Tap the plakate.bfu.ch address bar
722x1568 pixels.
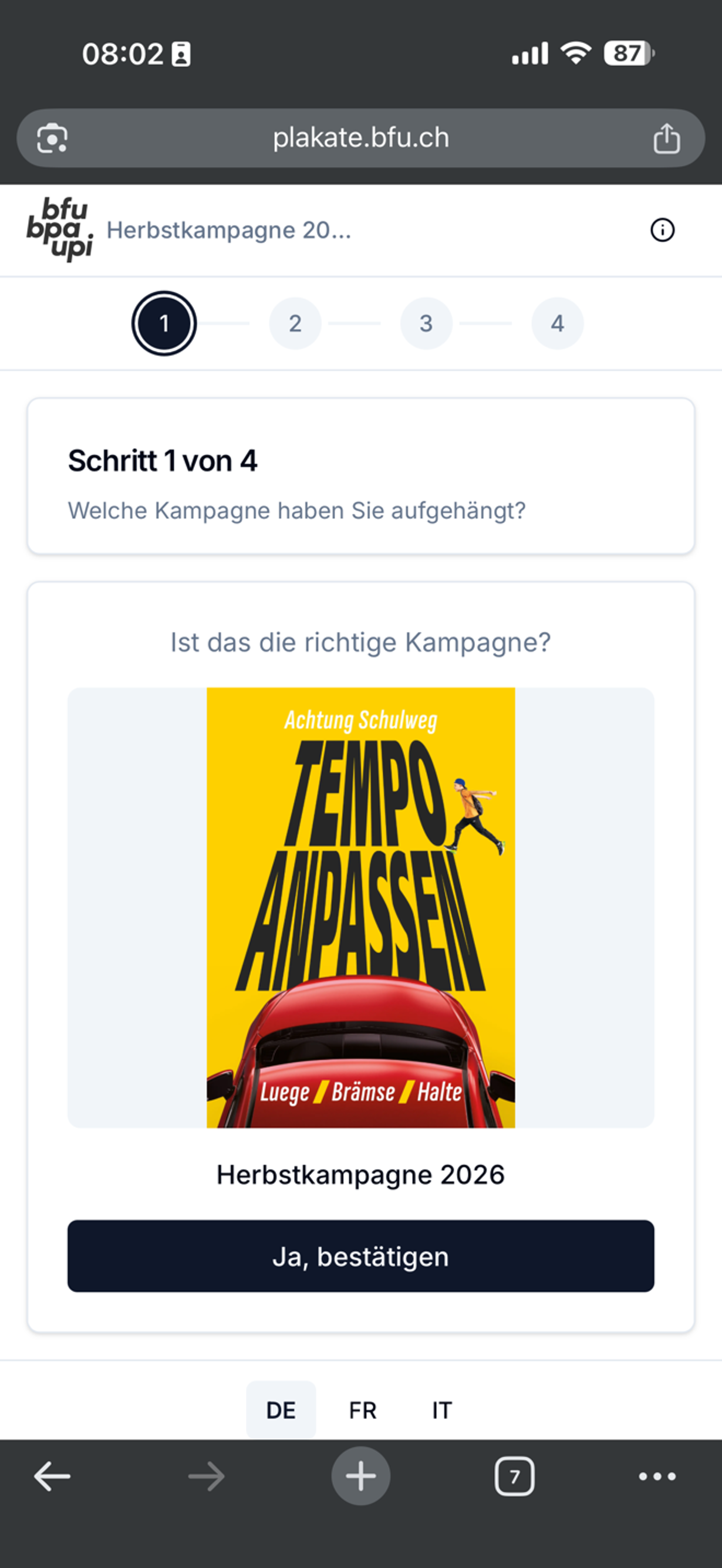click(x=360, y=137)
